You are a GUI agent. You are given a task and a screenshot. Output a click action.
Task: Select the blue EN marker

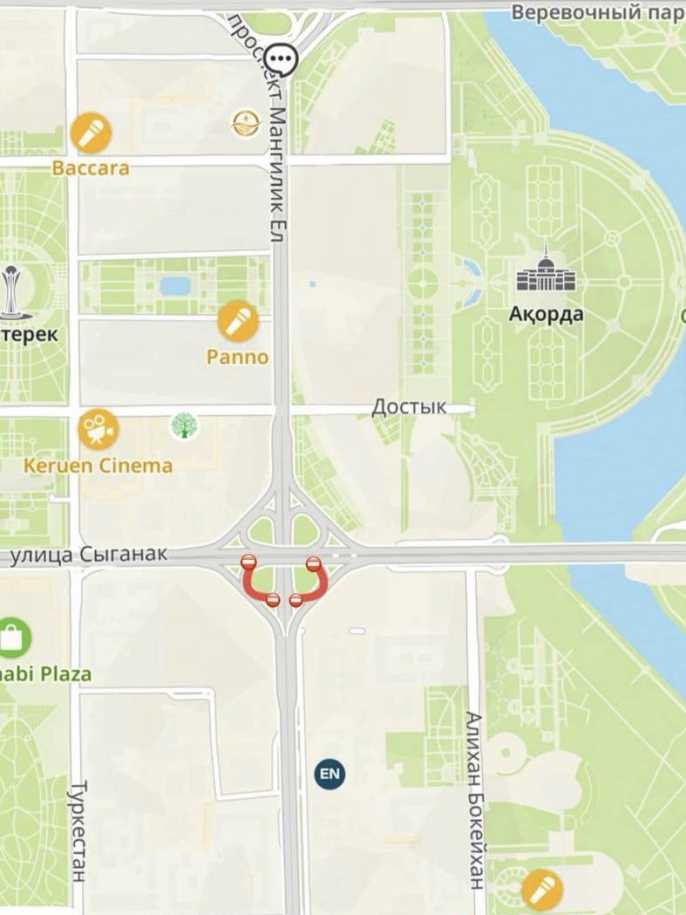tap(329, 773)
